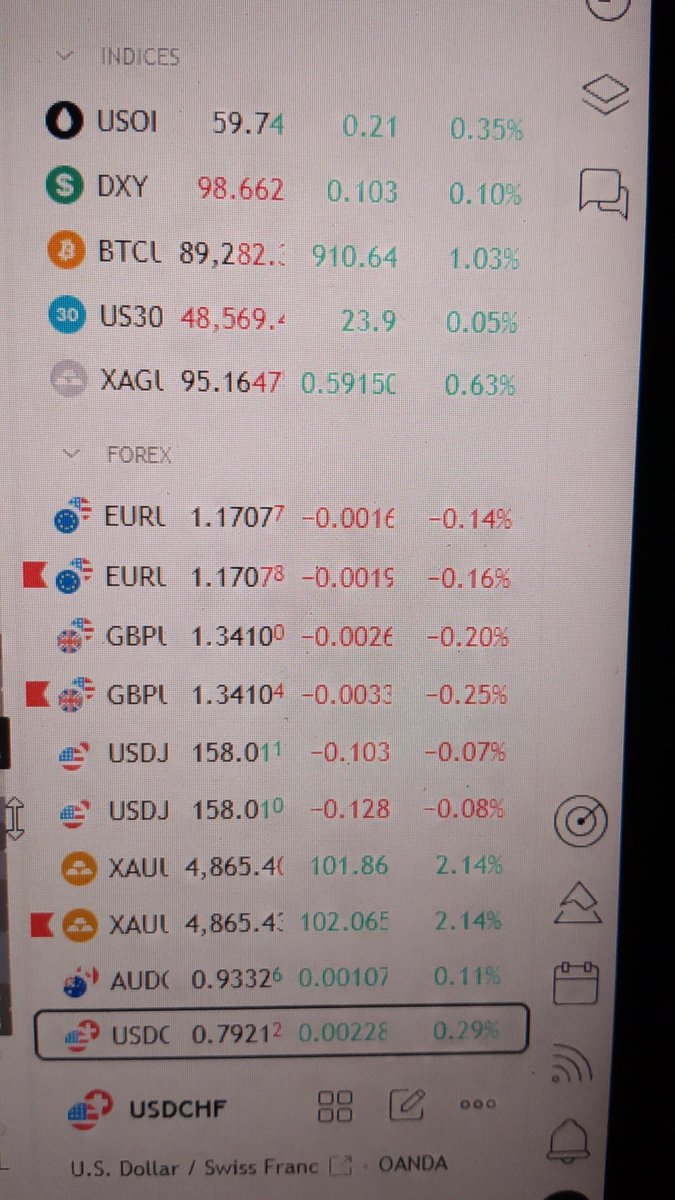The width and height of the screenshot is (675, 1200).
Task: Open the USOIL row at 59.74
Action: coord(285,125)
